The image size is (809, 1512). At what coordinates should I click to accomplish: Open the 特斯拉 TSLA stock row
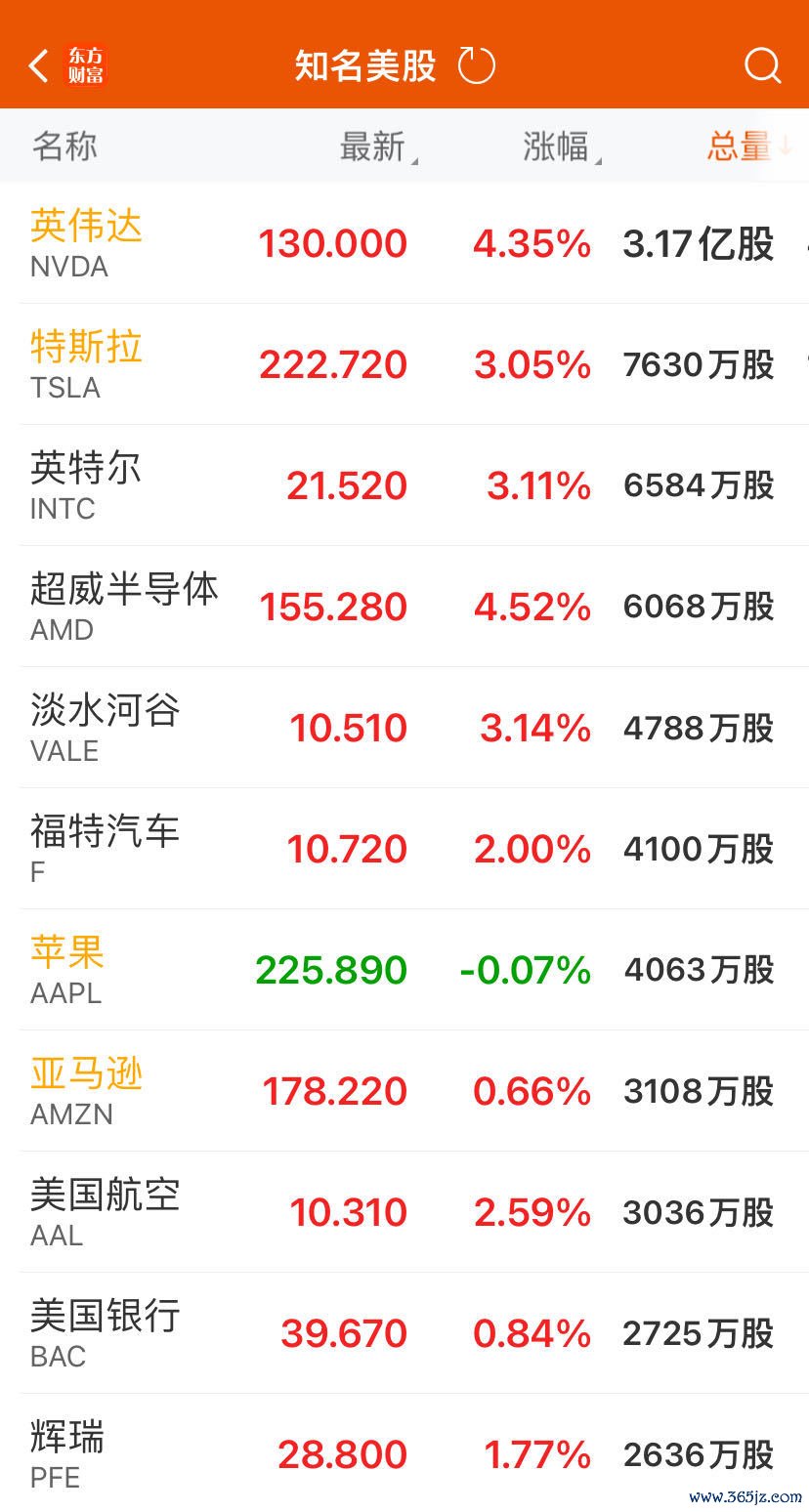point(404,364)
